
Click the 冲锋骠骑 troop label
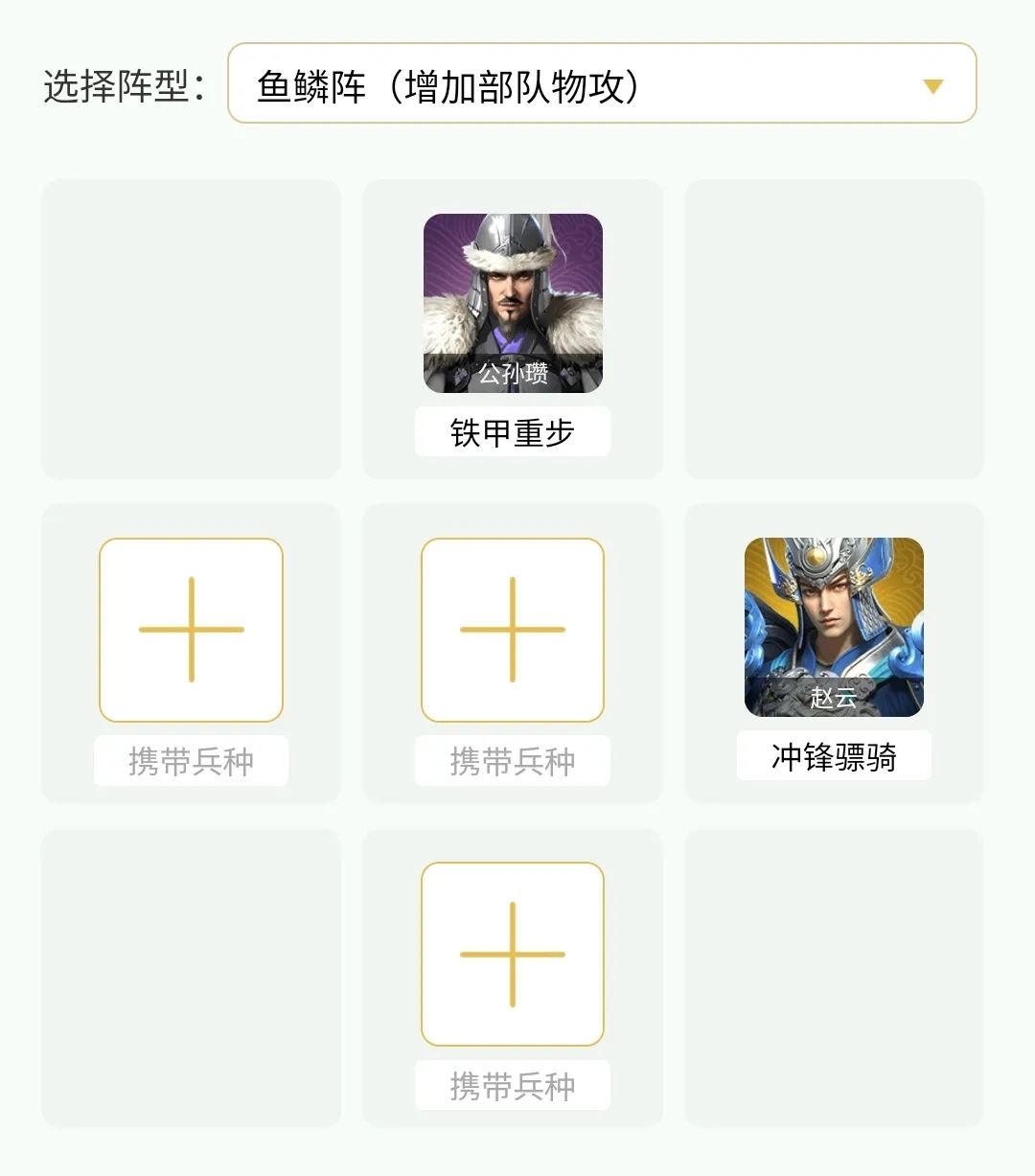click(832, 755)
